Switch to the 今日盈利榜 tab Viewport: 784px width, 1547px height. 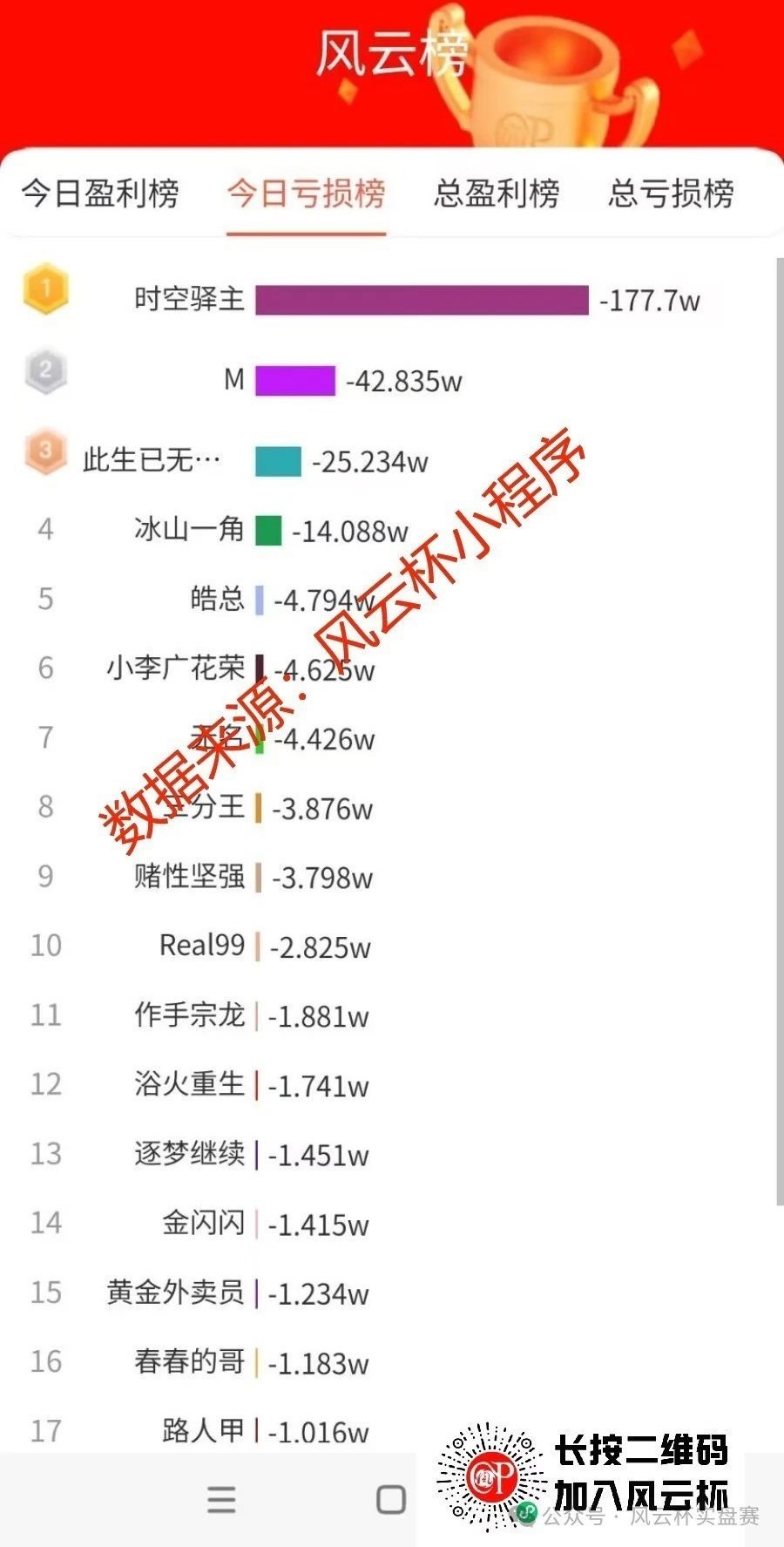tap(100, 193)
